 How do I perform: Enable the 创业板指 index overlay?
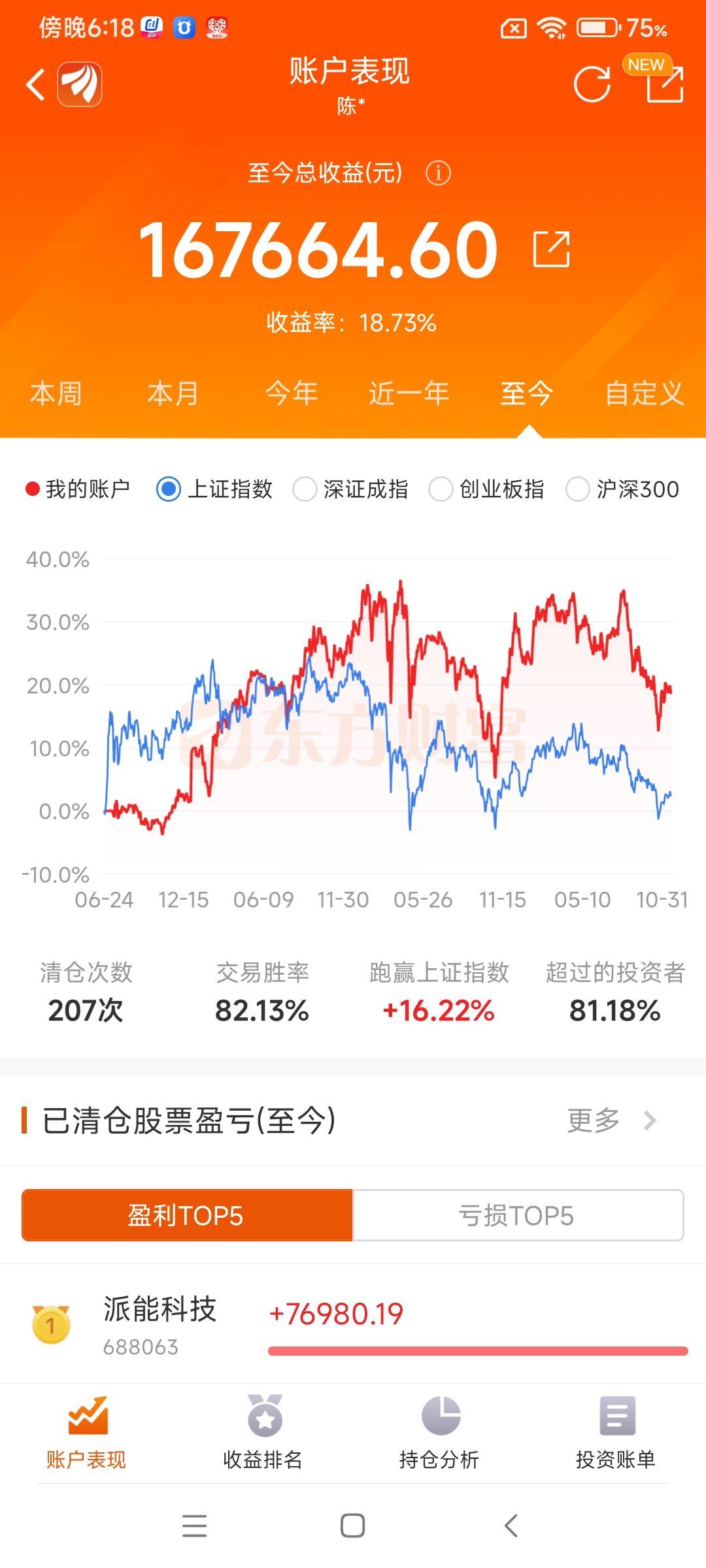click(x=441, y=489)
